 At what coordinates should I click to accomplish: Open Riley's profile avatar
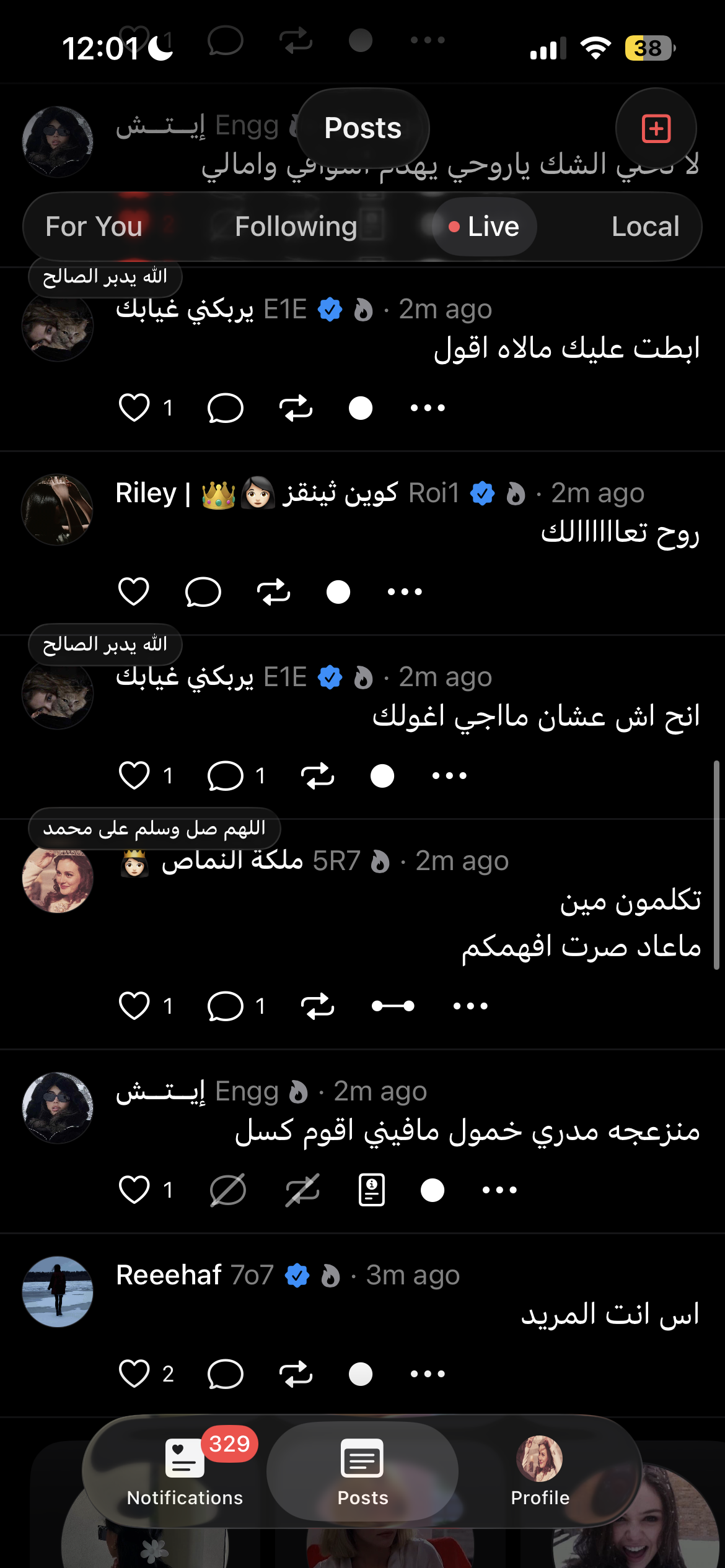(58, 509)
